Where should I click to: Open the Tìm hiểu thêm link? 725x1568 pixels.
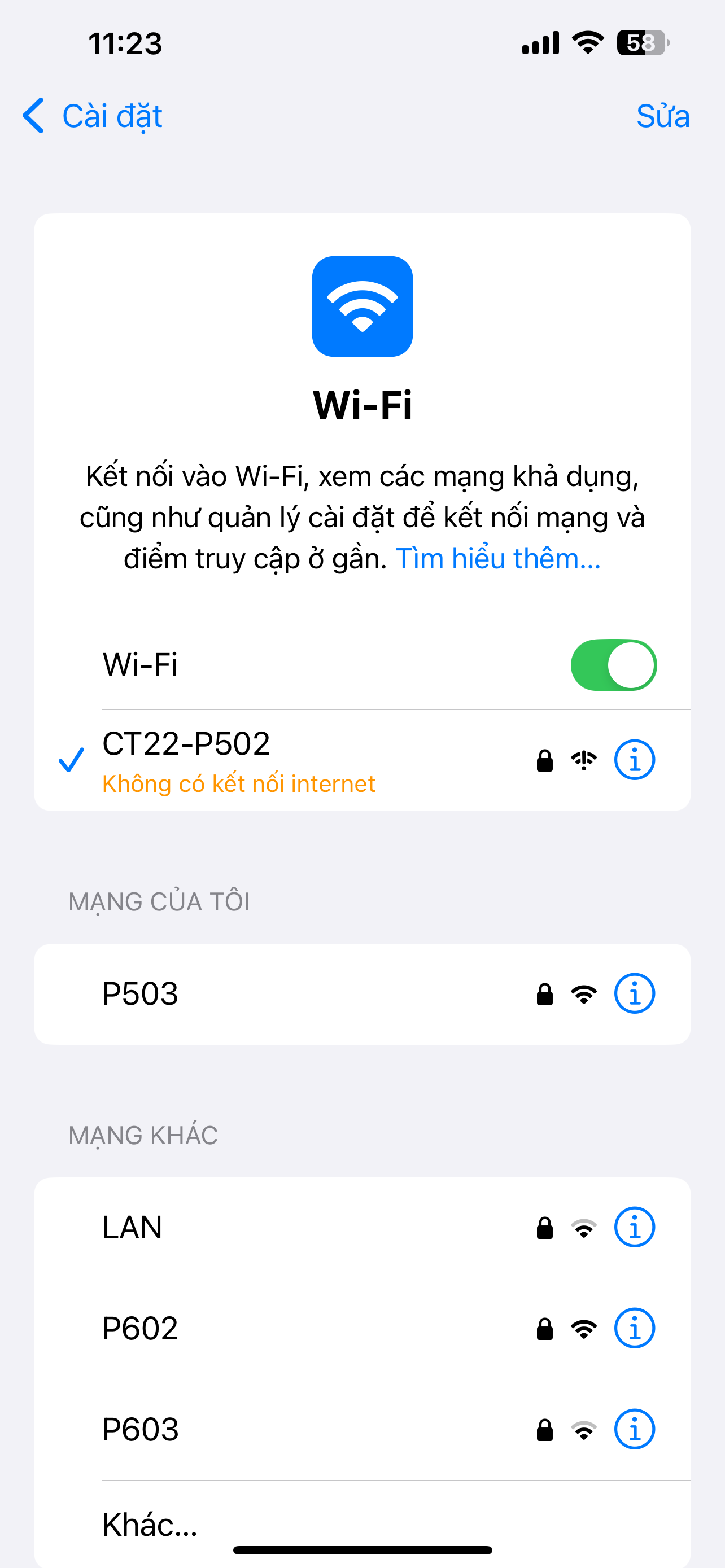tap(497, 558)
